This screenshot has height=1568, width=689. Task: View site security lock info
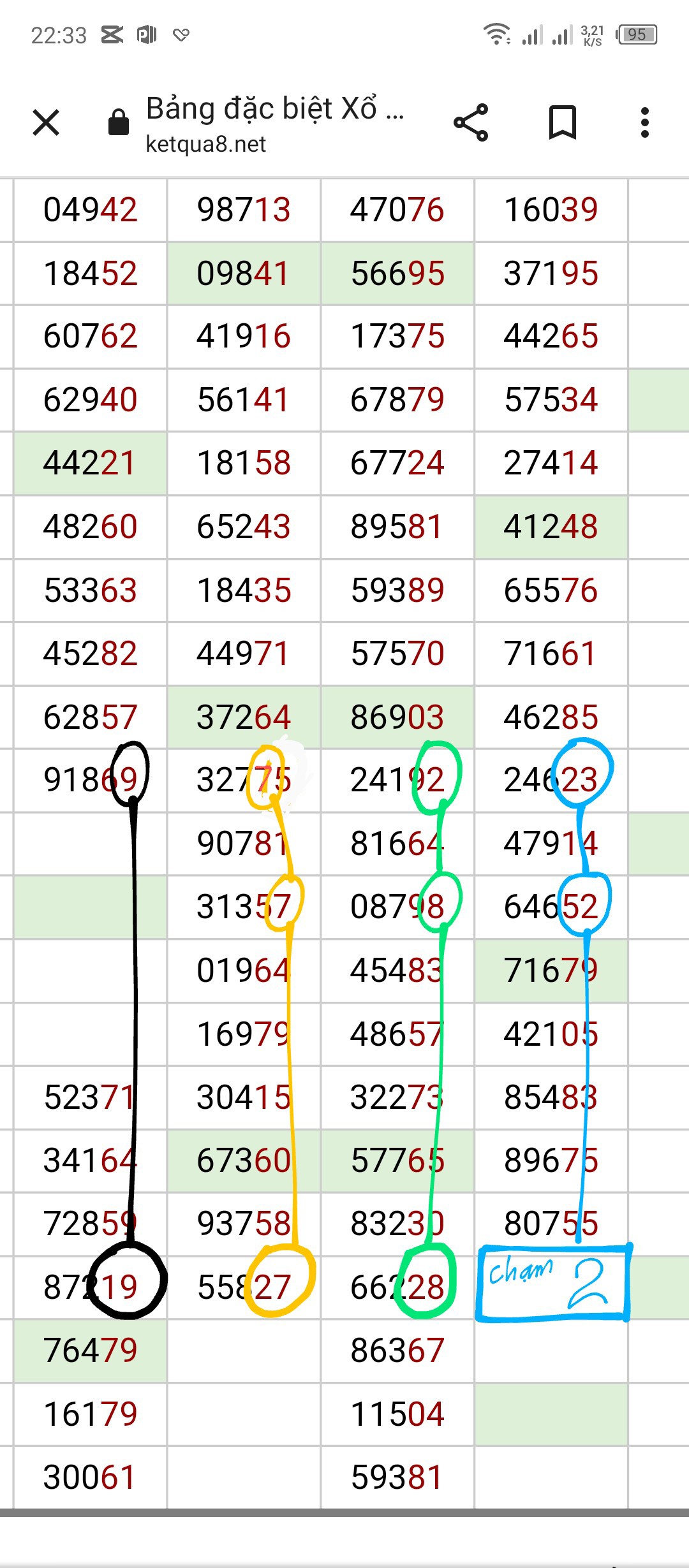(119, 122)
